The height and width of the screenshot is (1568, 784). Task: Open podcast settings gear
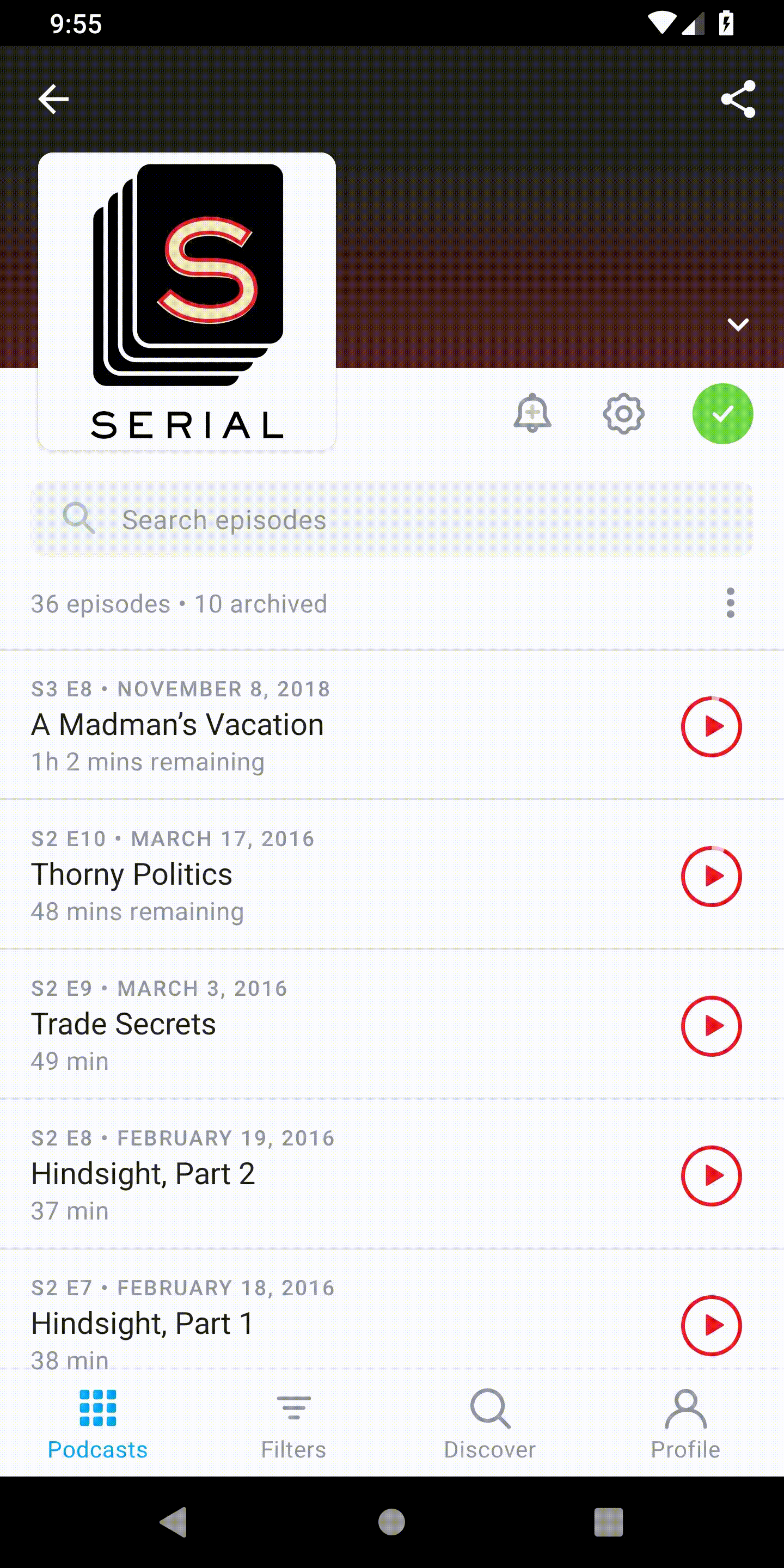[623, 414]
